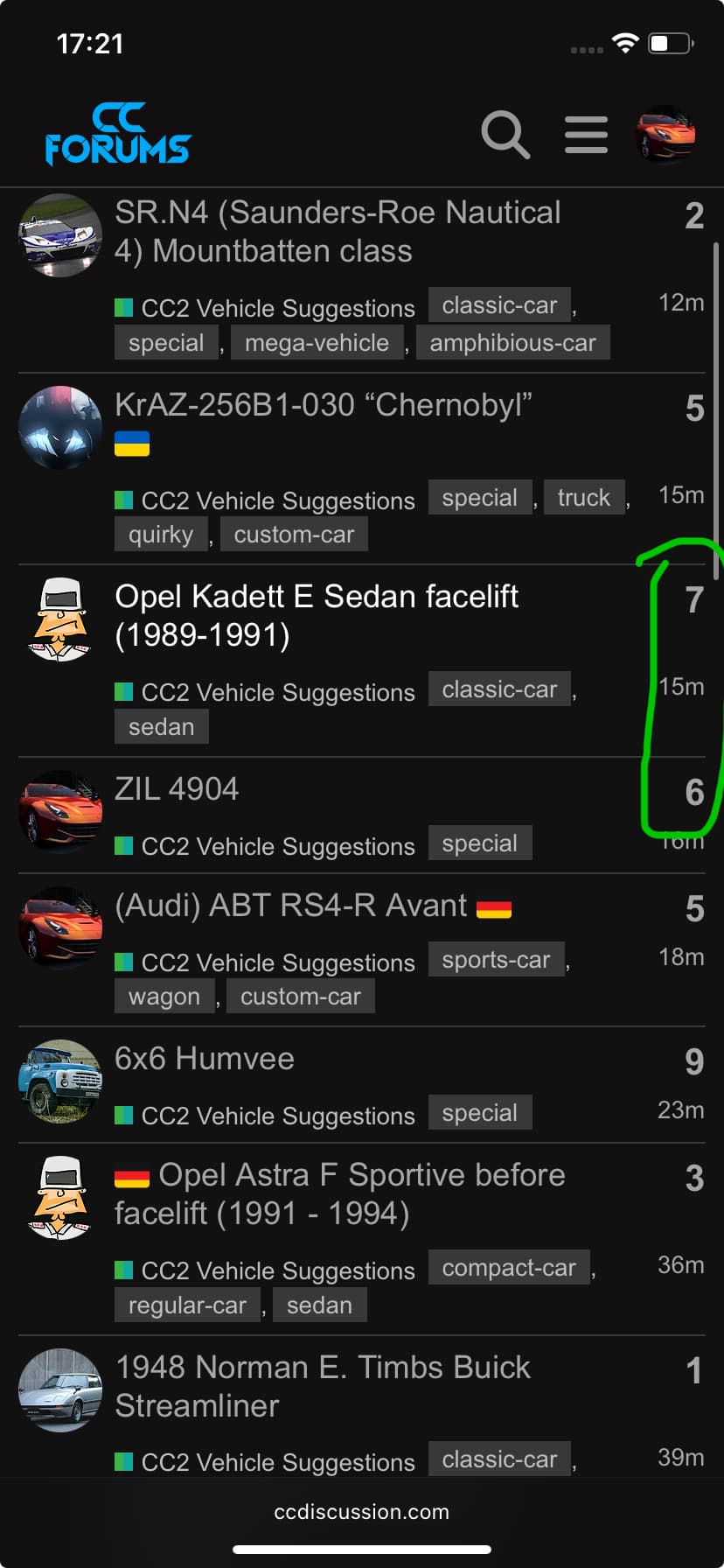Select the wagon tag
This screenshot has height=1568, width=724.
pos(164,997)
